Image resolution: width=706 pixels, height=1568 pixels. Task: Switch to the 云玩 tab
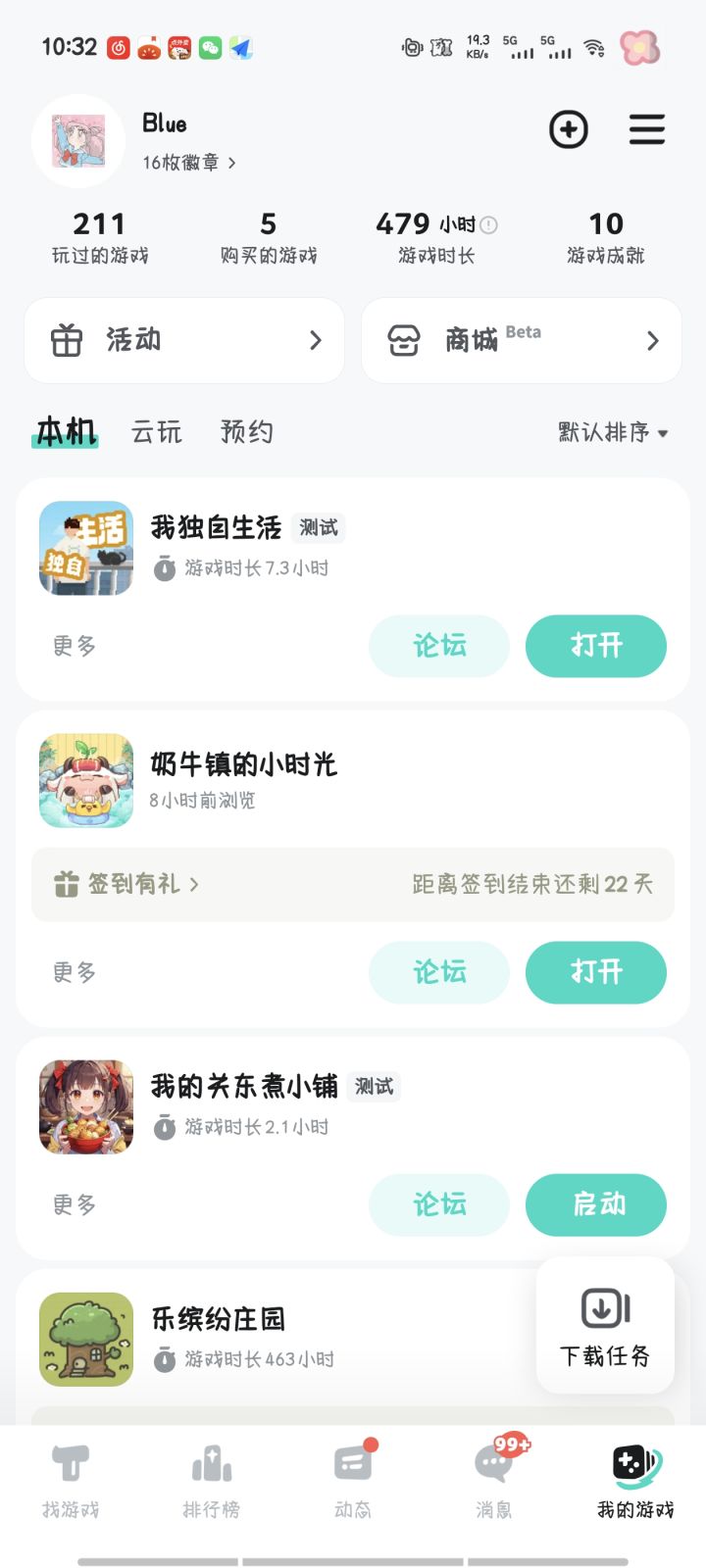tap(156, 432)
